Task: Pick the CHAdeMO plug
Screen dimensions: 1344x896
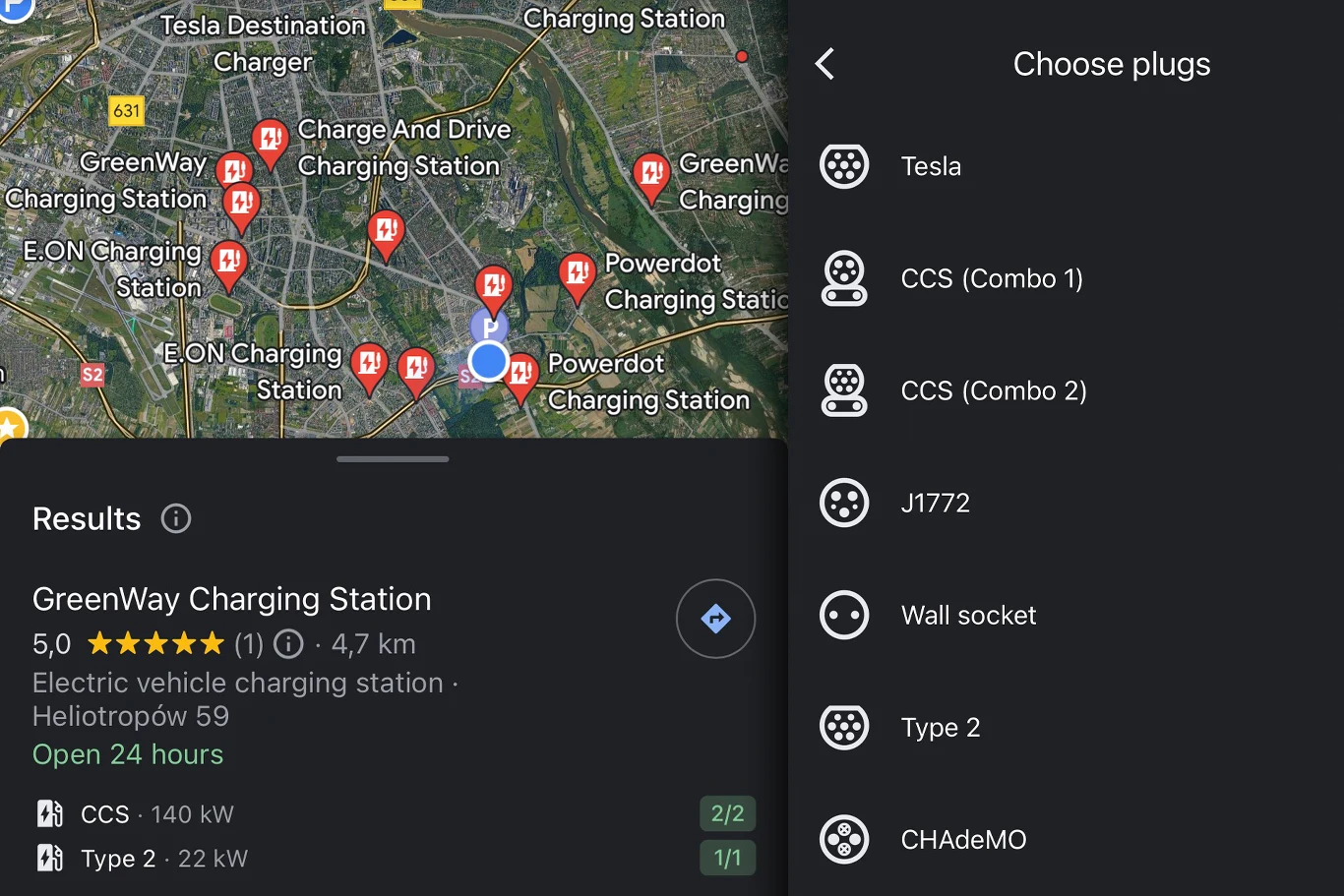Action: pyautogui.click(x=963, y=839)
